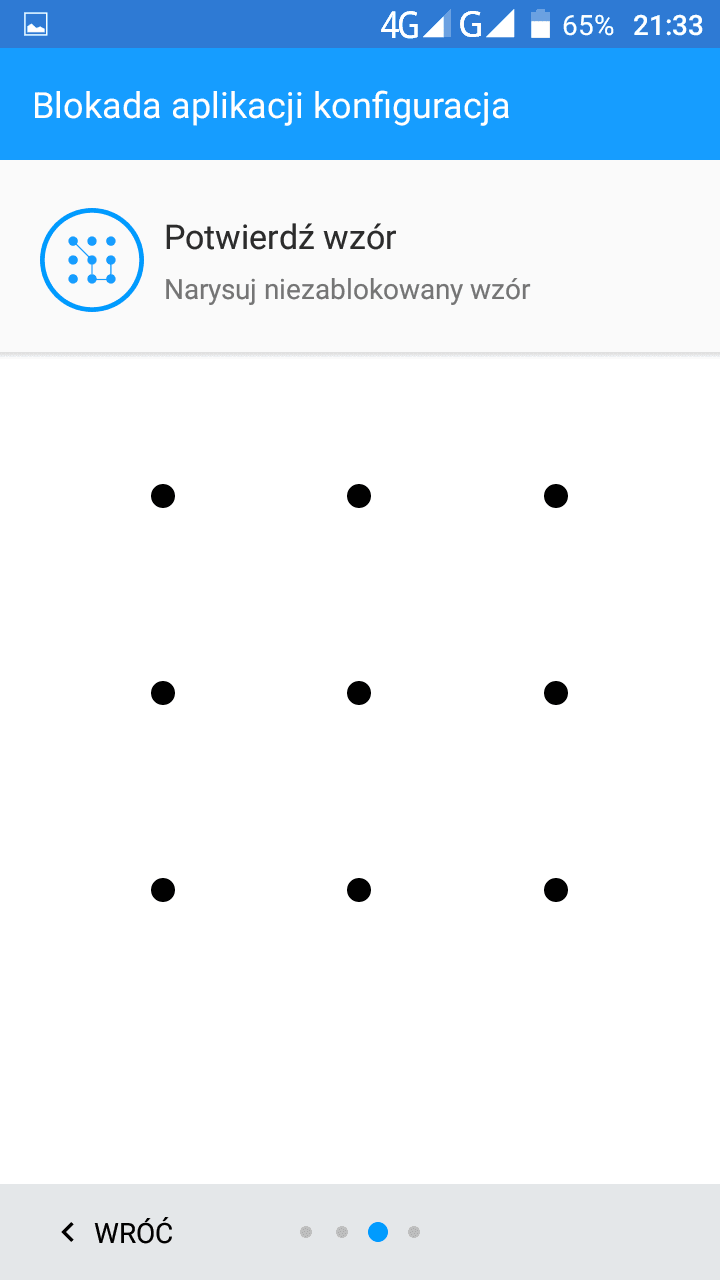Tap the center pattern dot
Viewport: 720px width, 1280px height.
tap(359, 692)
